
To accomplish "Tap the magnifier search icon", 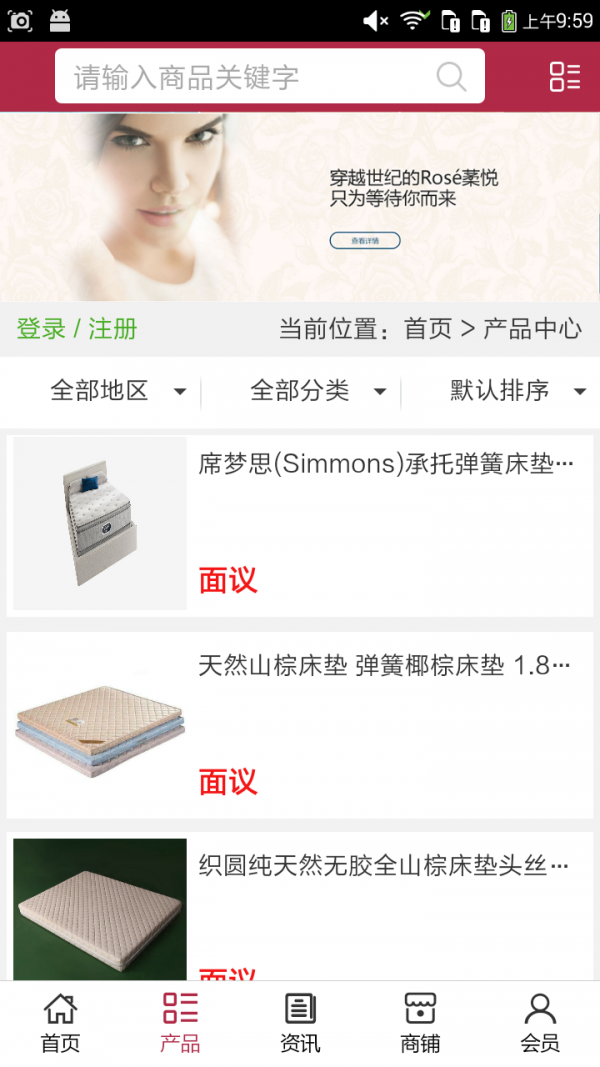I will 451,77.
